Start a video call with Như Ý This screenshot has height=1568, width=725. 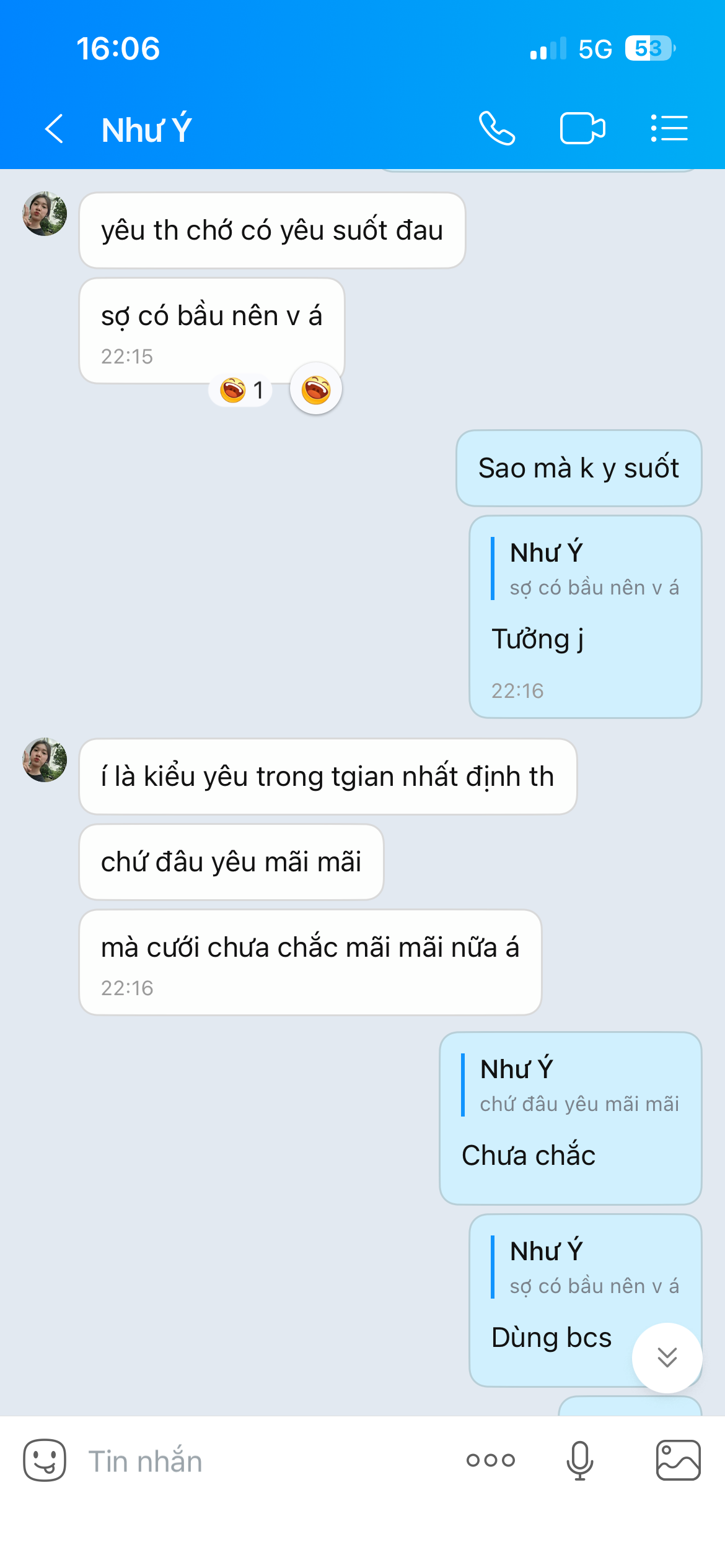[x=582, y=128]
